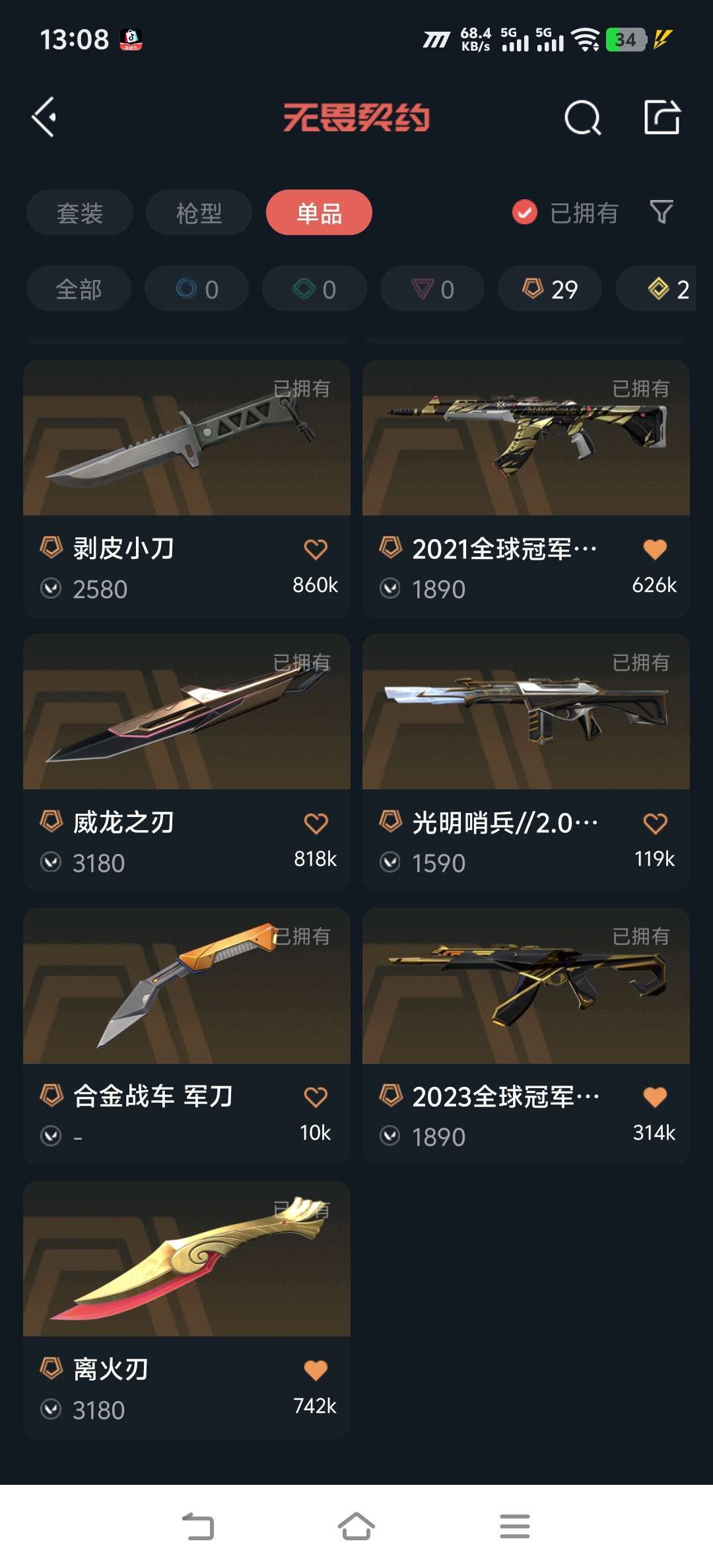Select the 单品 tab
713x1568 pixels.
tap(319, 212)
